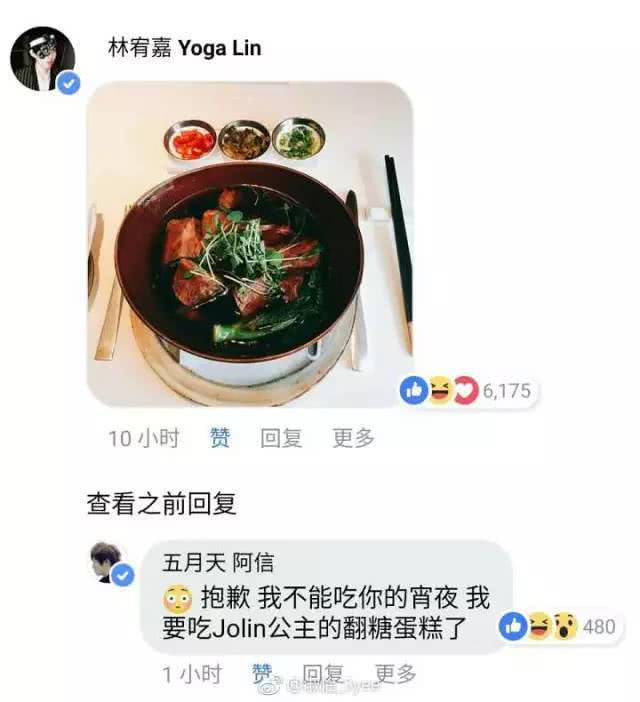Open 五月天 阿信's profile picture

[x=110, y=565]
